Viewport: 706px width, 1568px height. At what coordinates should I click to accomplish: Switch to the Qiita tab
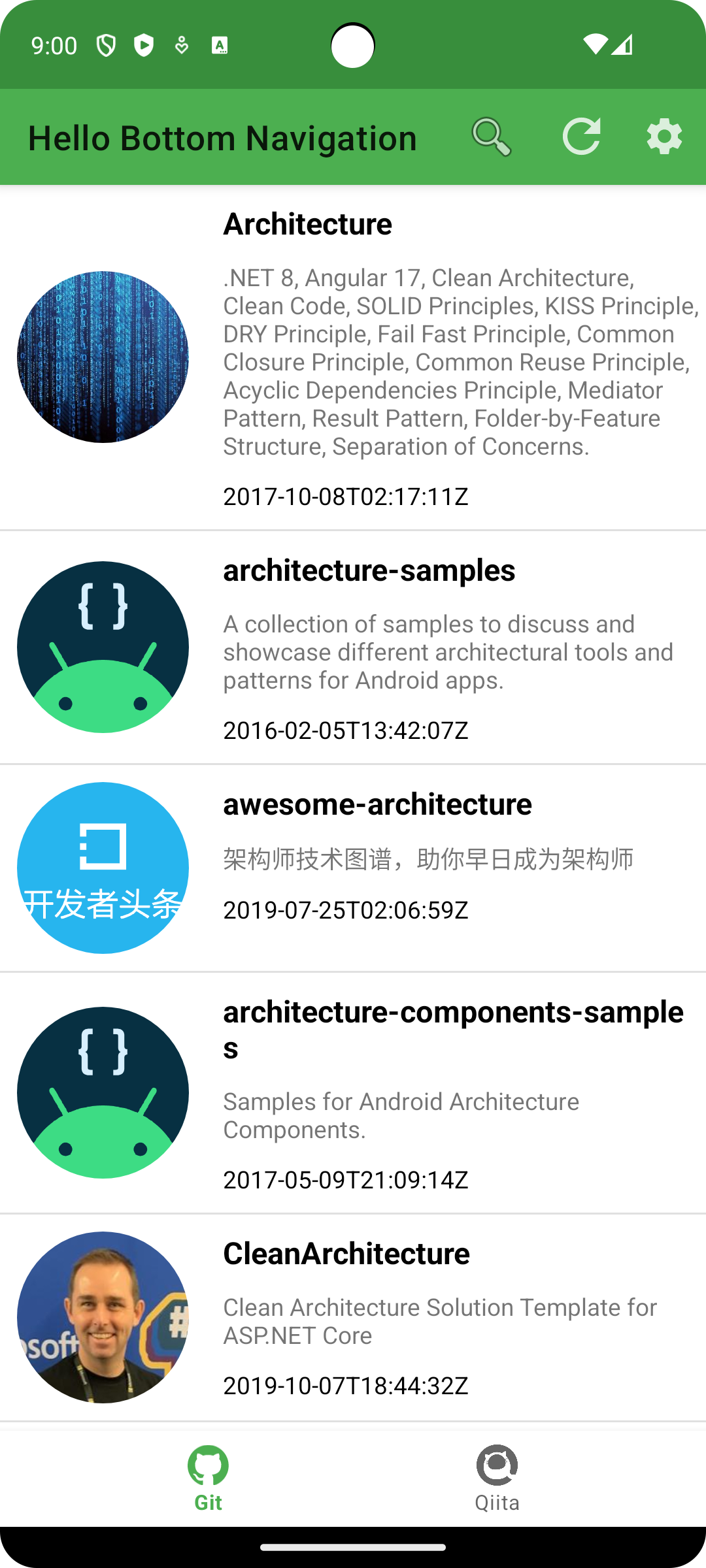click(x=497, y=1478)
